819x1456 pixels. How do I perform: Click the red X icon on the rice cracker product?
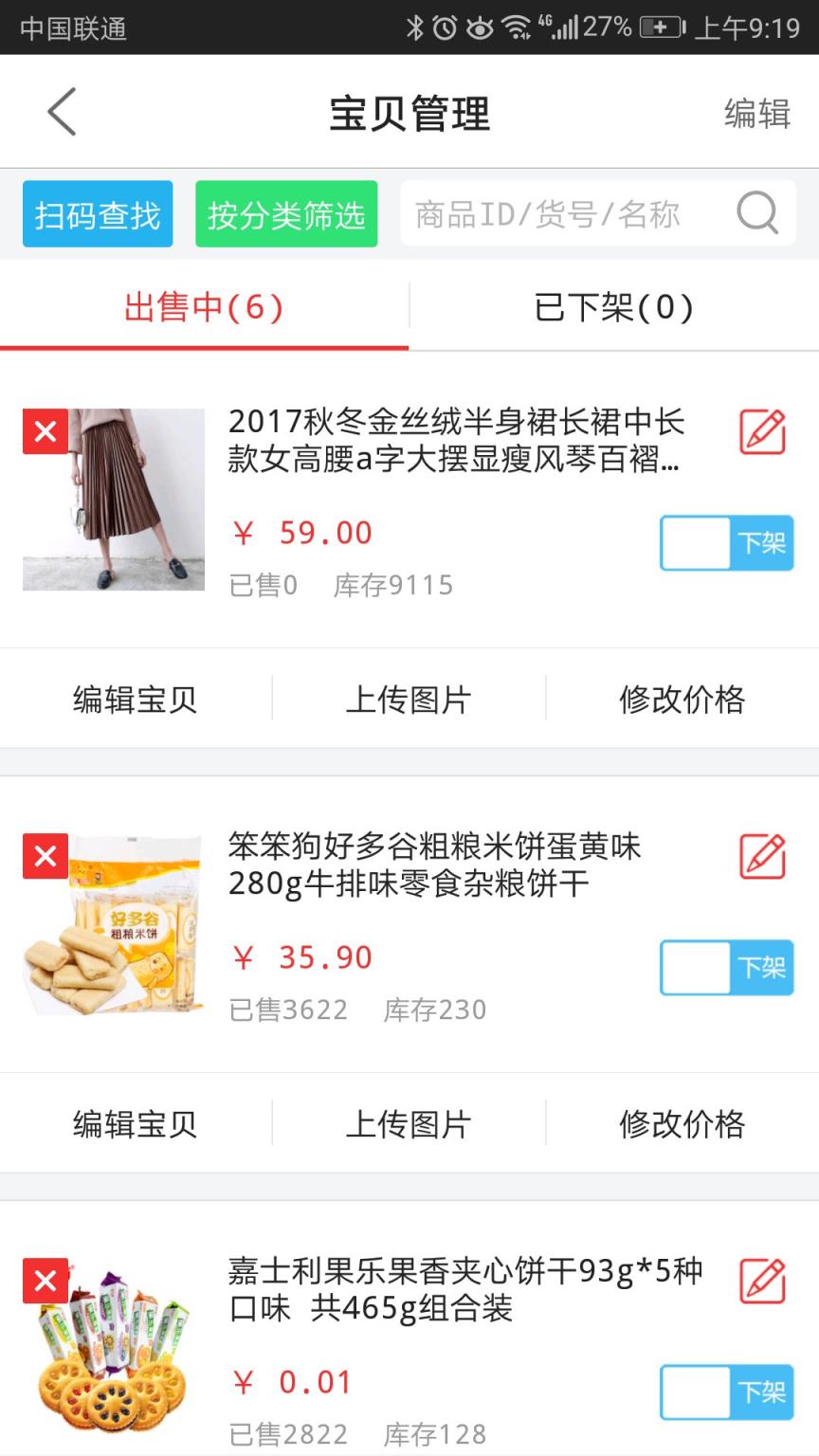(44, 854)
